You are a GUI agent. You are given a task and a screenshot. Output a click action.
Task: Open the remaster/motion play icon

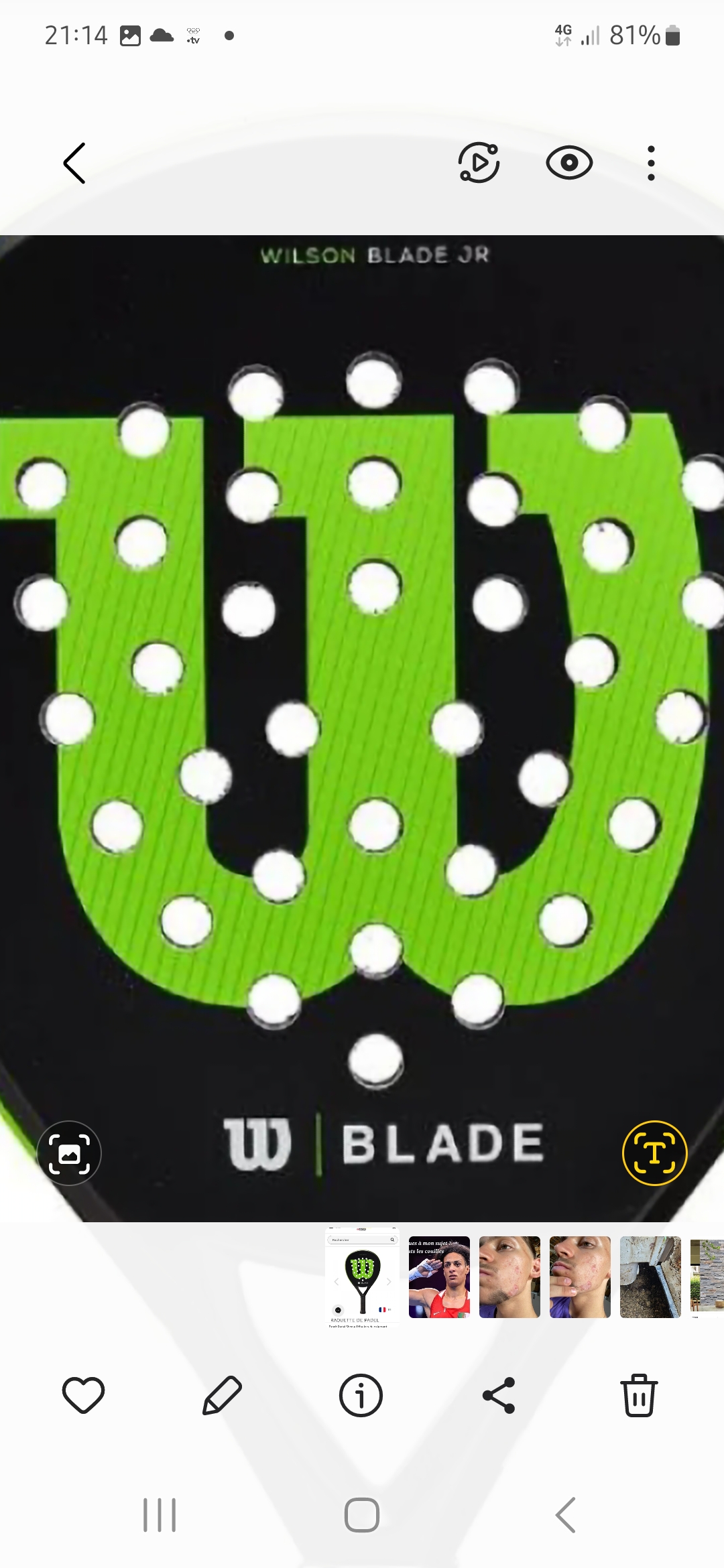[479, 163]
